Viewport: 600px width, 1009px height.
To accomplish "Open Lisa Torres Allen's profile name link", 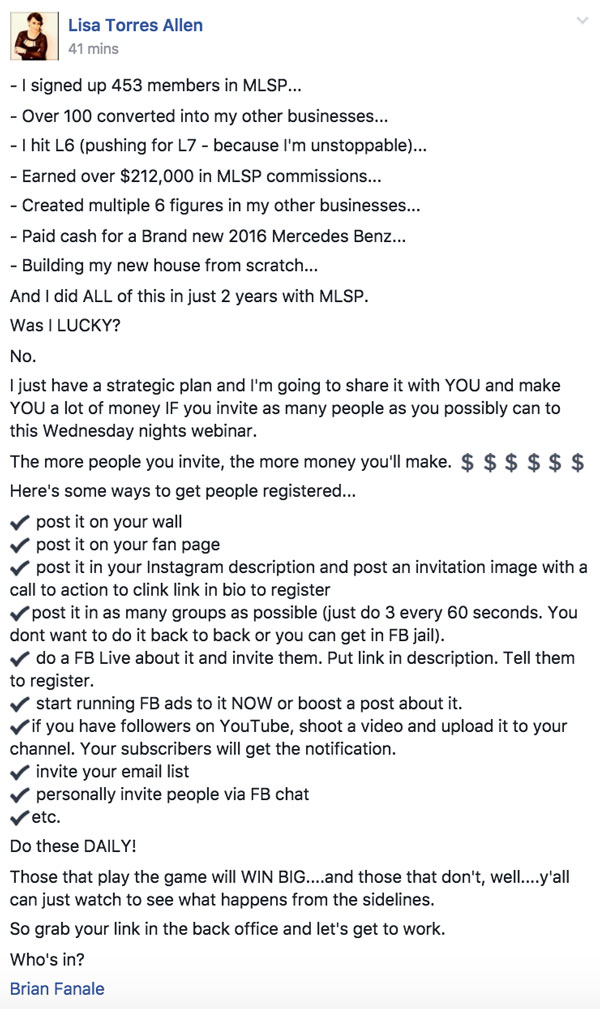I will pos(135,25).
